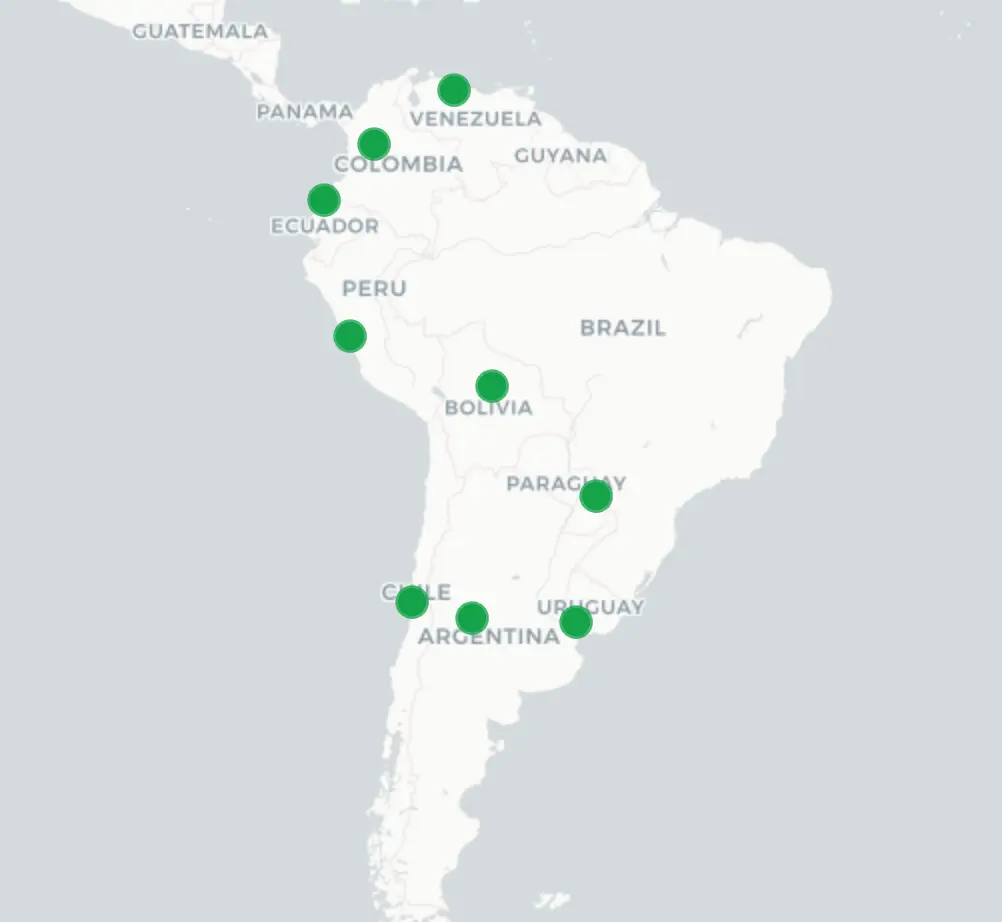Screen dimensions: 1002x922
Task: Tap the marker on Peru's coast
Action: coord(349,336)
